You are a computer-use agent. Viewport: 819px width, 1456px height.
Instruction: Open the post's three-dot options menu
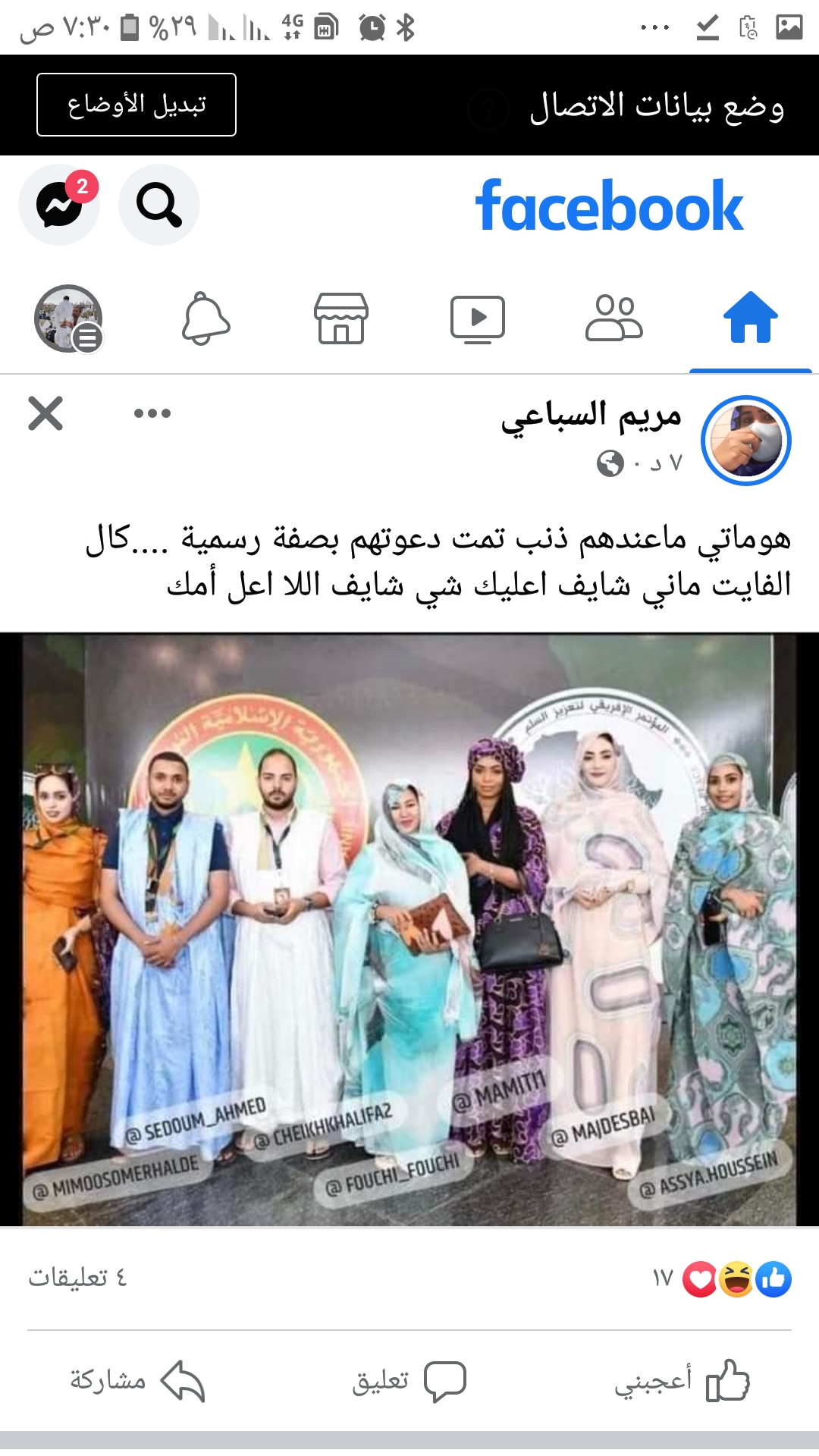(x=152, y=413)
